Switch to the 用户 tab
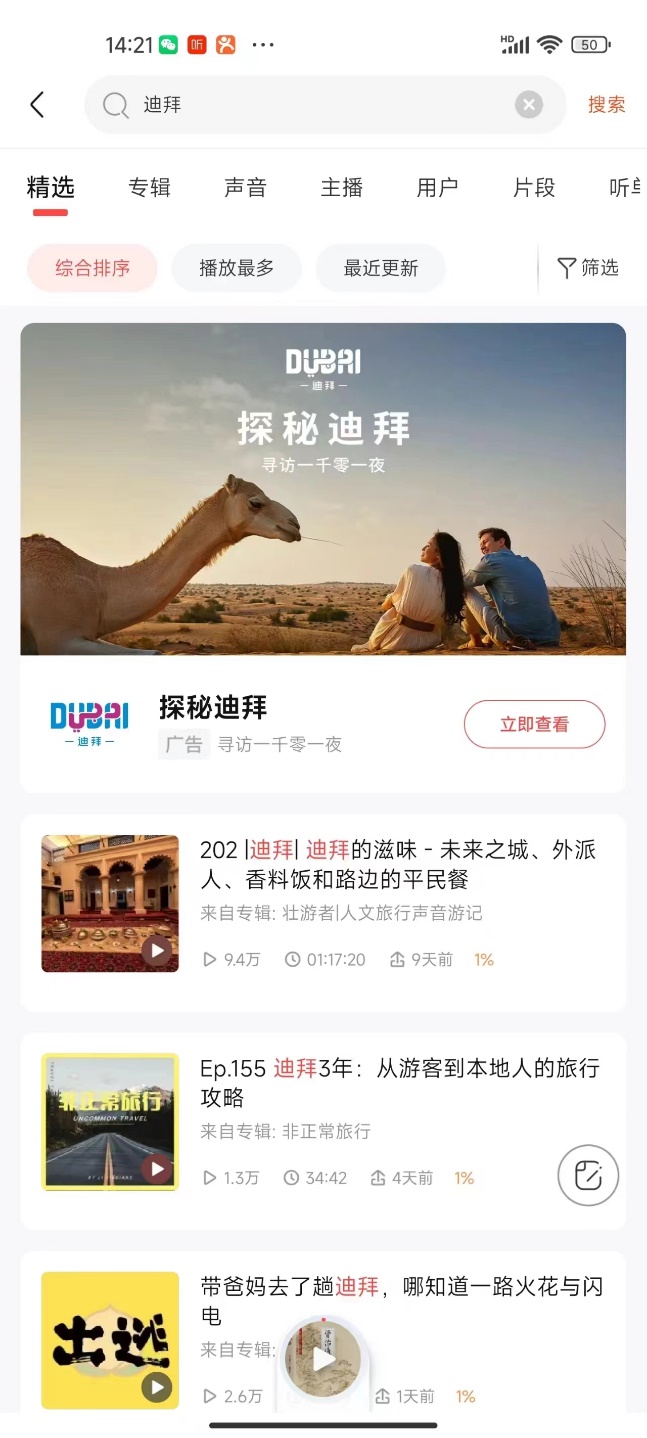The image size is (647, 1438). click(437, 187)
